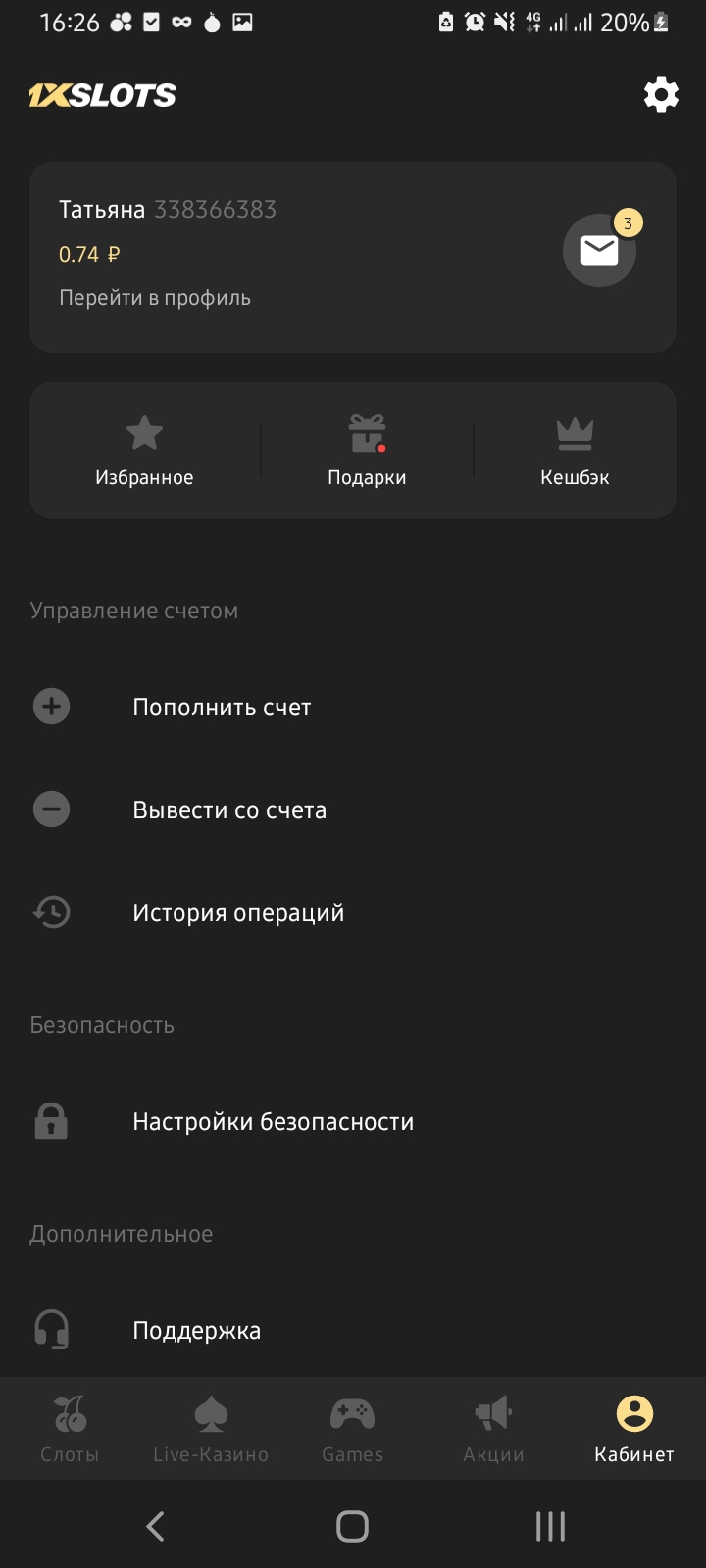The height and width of the screenshot is (1568, 706).
Task: Switch to the Live-Казино tab
Action: 211,1429
